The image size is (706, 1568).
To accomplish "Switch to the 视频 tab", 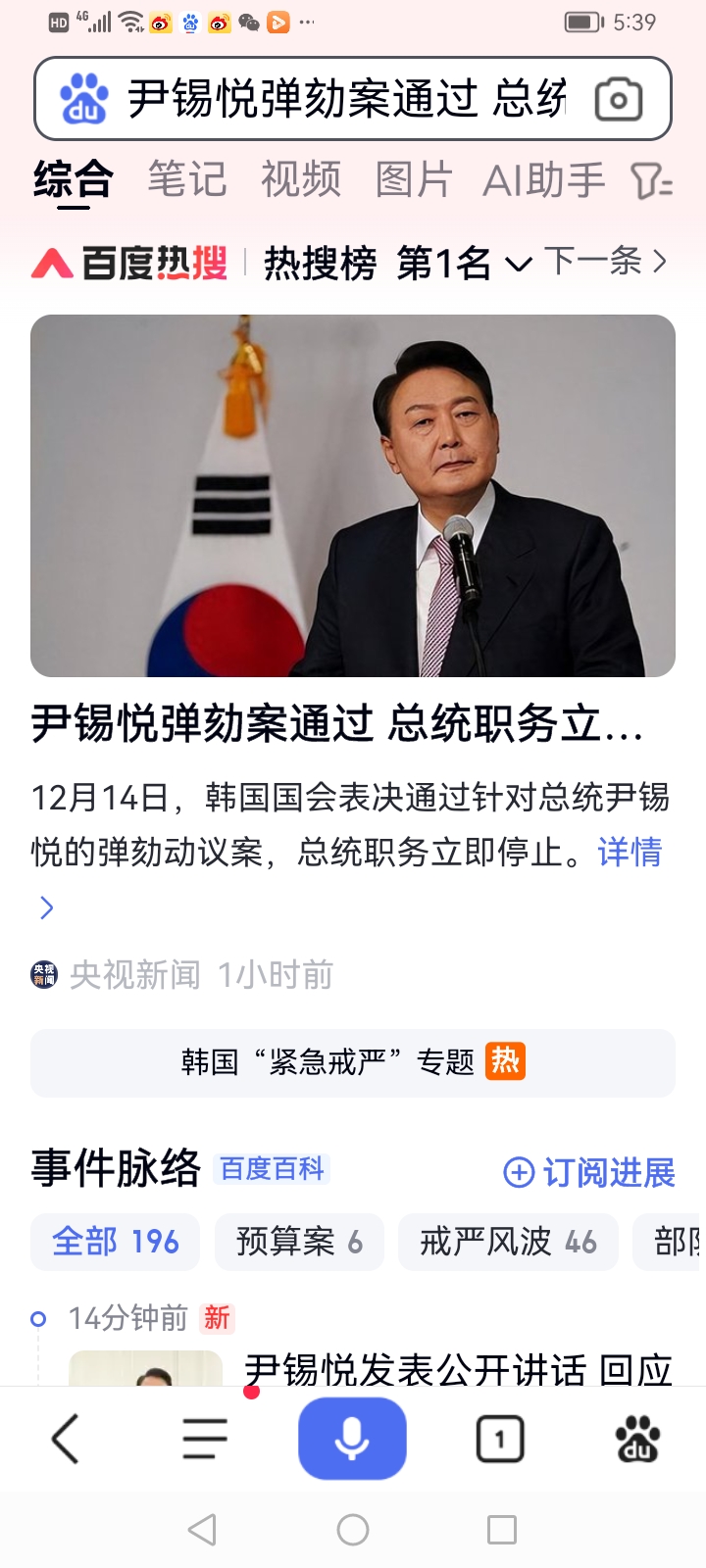I will [302, 182].
